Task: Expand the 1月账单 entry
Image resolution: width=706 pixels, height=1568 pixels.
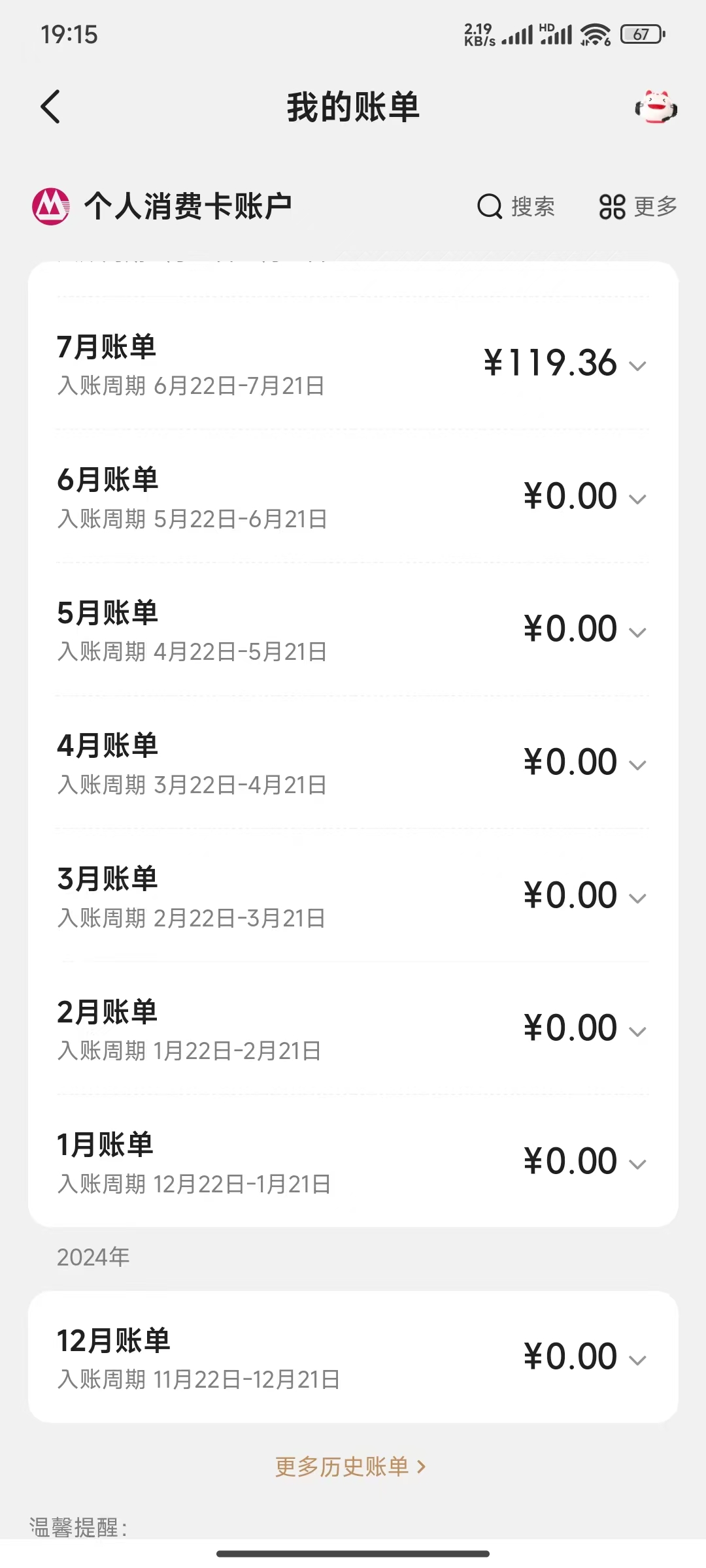Action: pyautogui.click(x=637, y=1164)
